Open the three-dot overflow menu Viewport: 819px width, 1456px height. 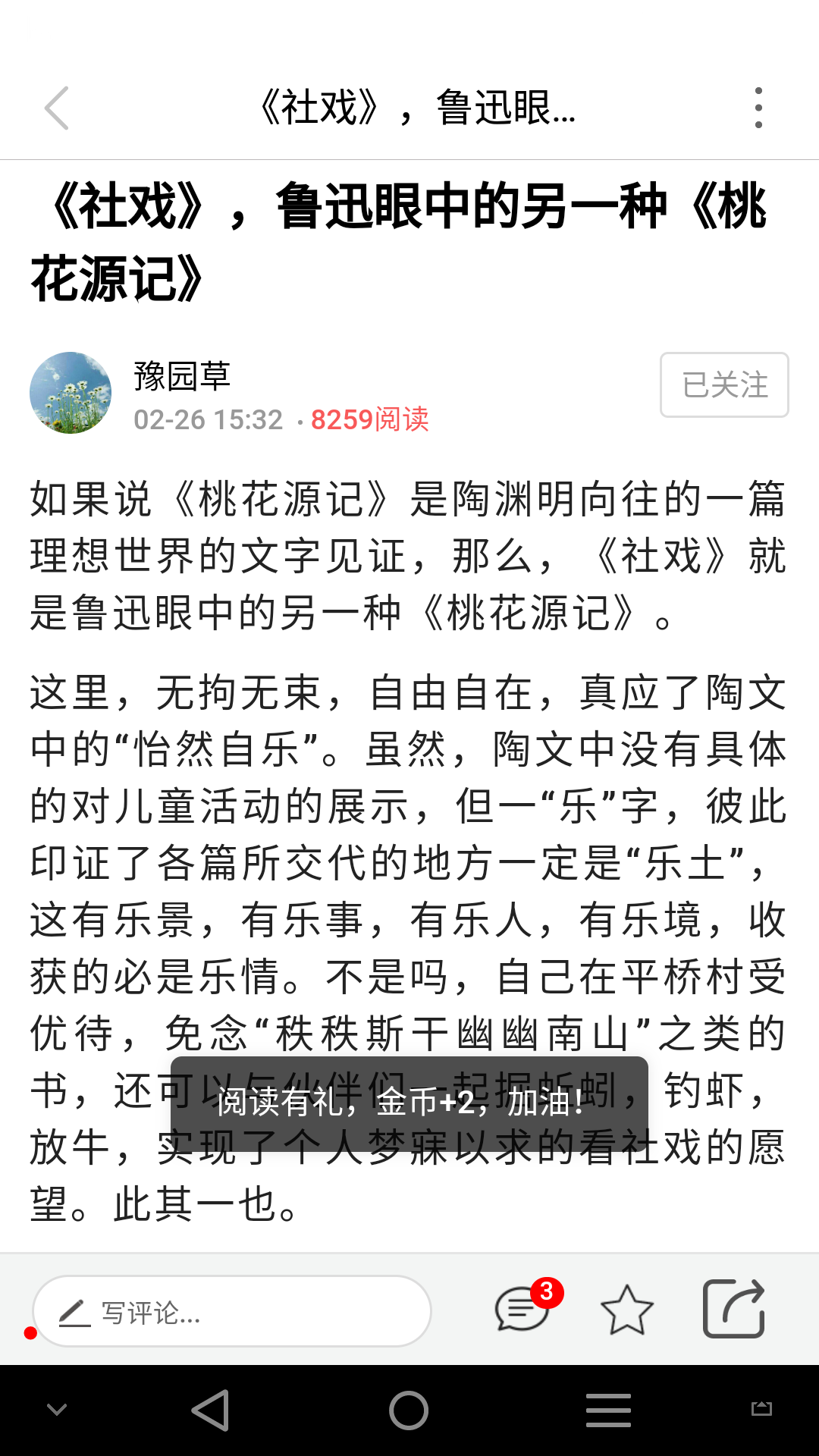(x=758, y=108)
